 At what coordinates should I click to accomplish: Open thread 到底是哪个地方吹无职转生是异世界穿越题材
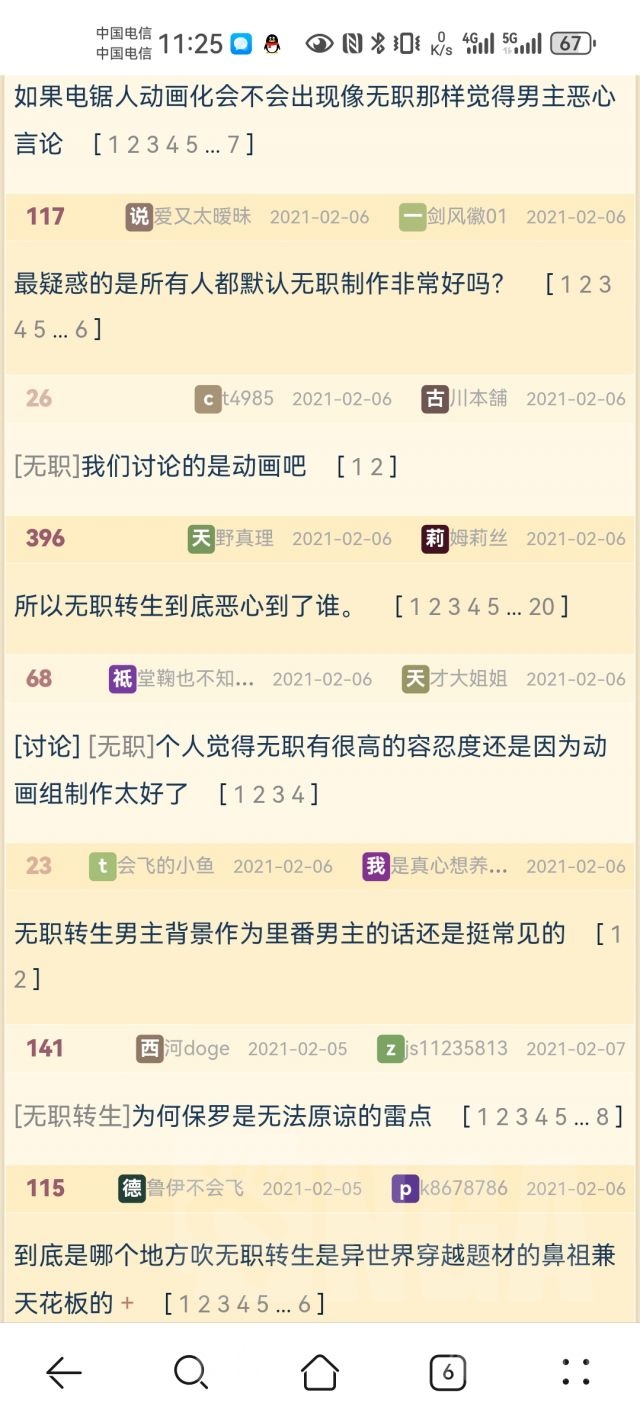[314, 1278]
